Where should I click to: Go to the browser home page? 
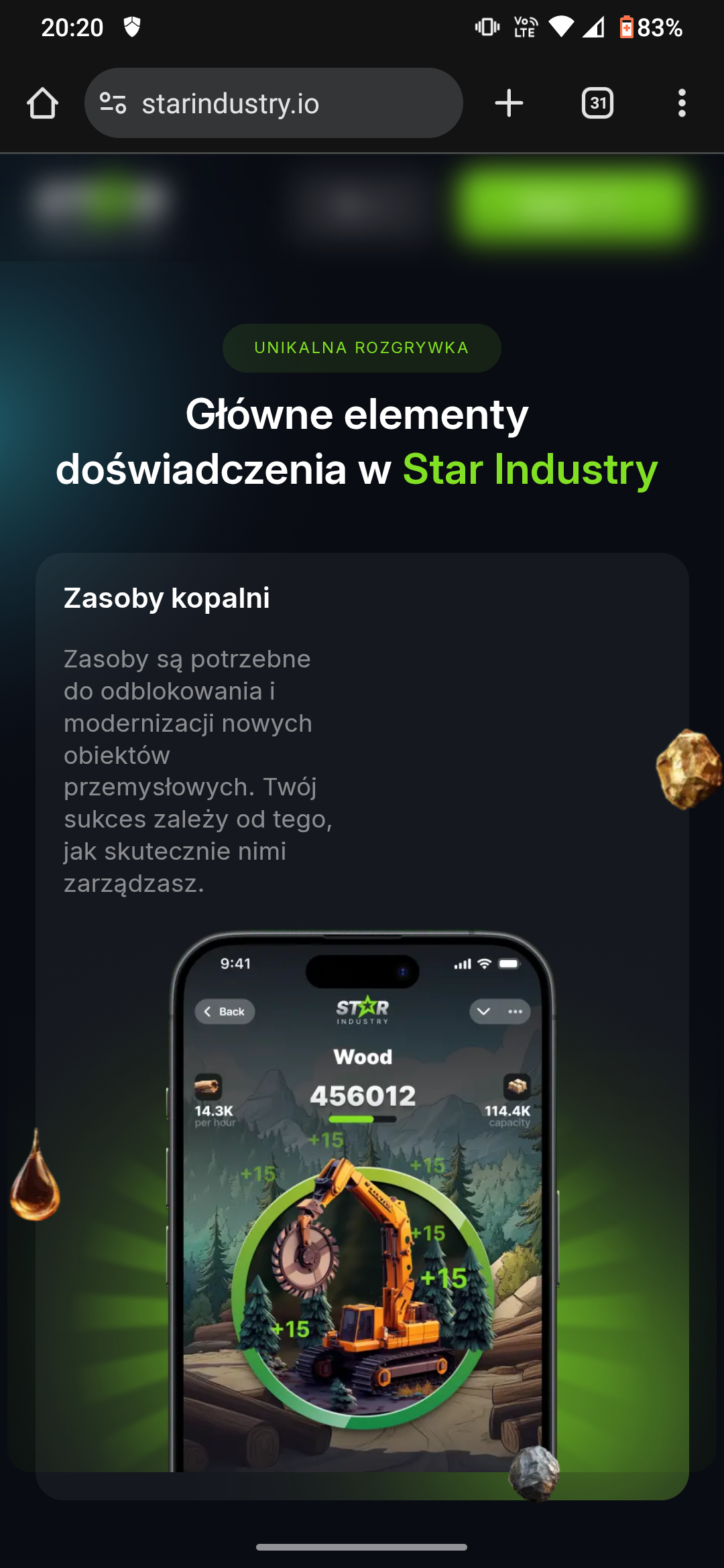(x=42, y=103)
